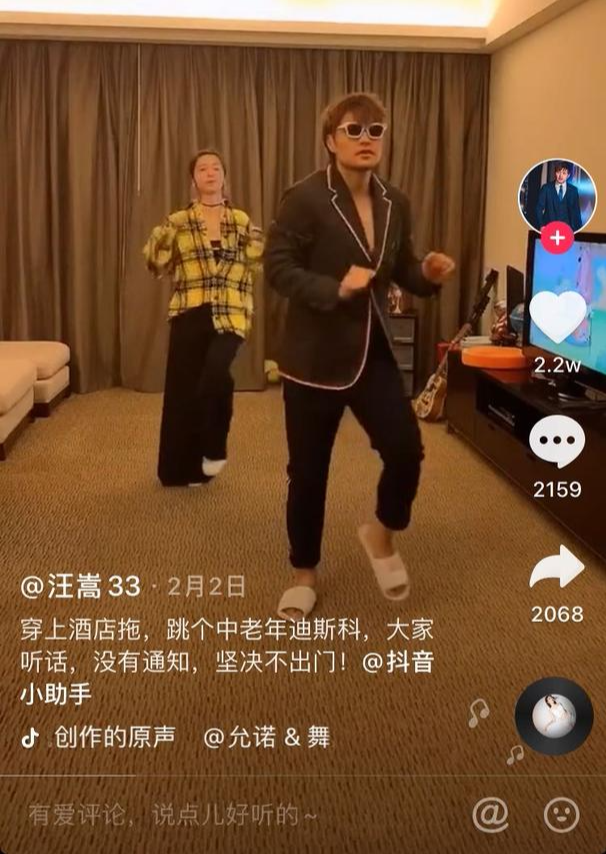Like this video with the heart
606x854 pixels.
[x=556, y=316]
